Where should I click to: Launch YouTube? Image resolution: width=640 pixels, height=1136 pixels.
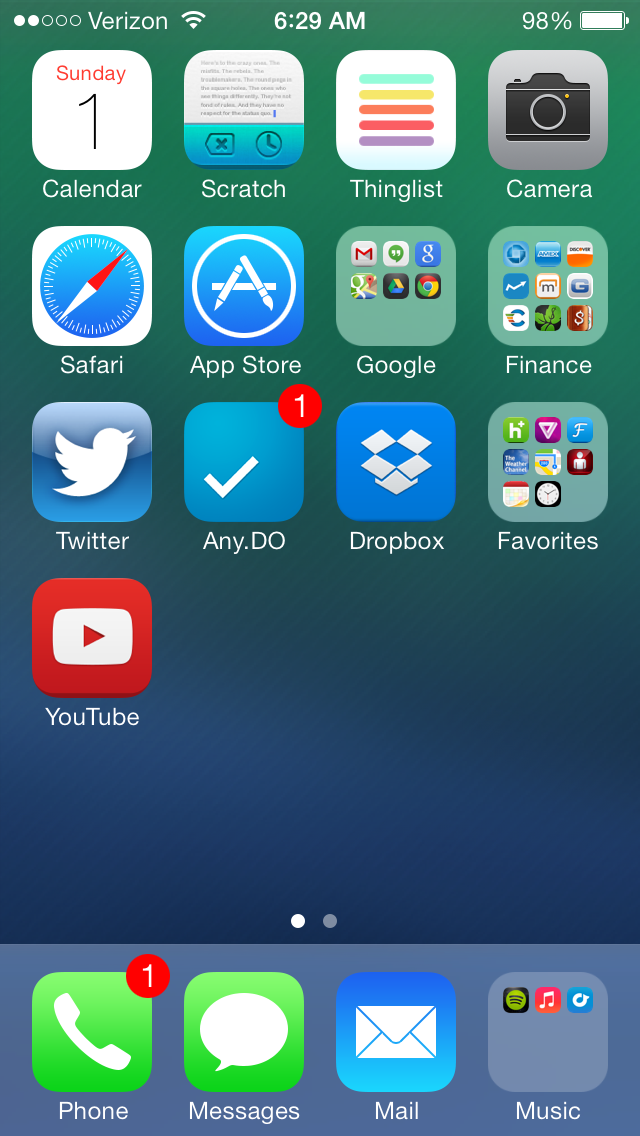click(x=92, y=638)
